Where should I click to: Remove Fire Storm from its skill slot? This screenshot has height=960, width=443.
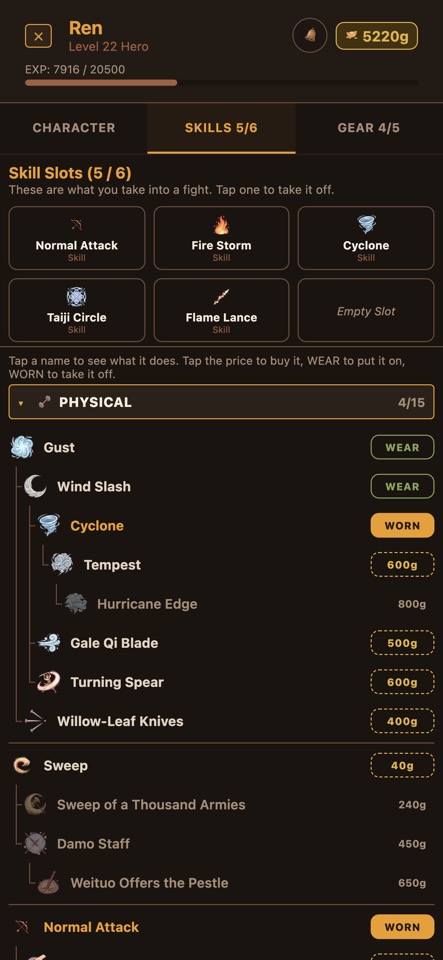pyautogui.click(x=221, y=238)
